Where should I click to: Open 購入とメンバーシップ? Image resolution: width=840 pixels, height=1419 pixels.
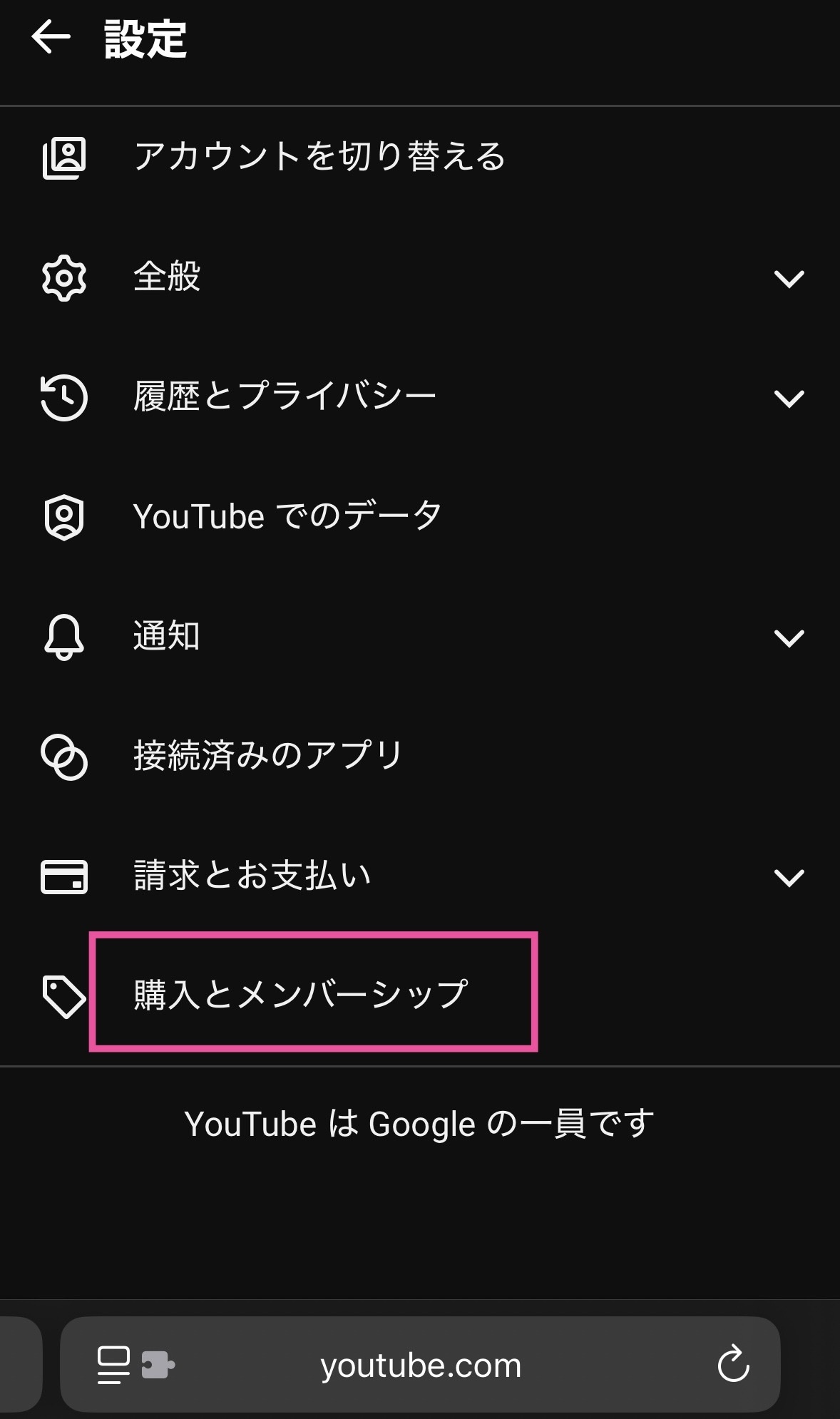click(x=300, y=994)
